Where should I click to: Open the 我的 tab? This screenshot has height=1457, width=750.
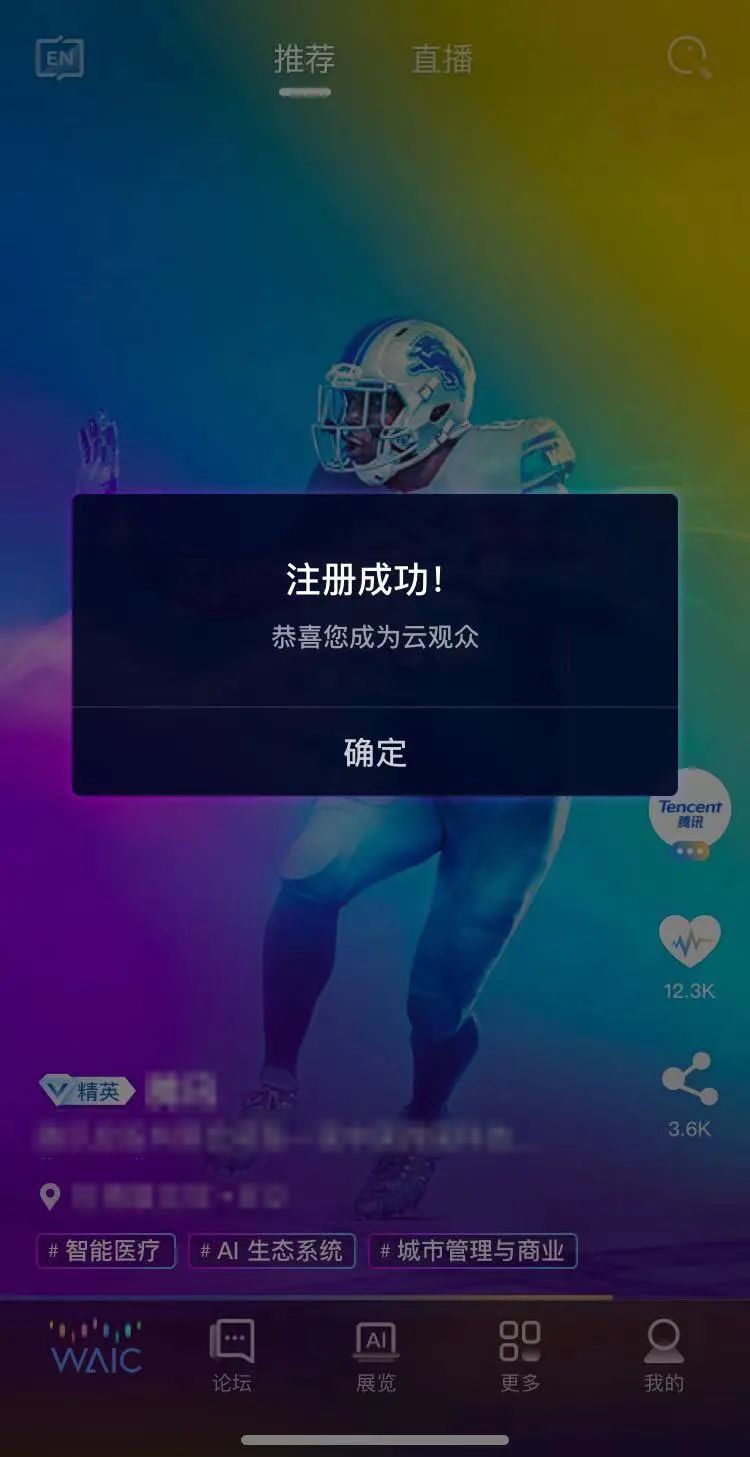pos(664,1355)
